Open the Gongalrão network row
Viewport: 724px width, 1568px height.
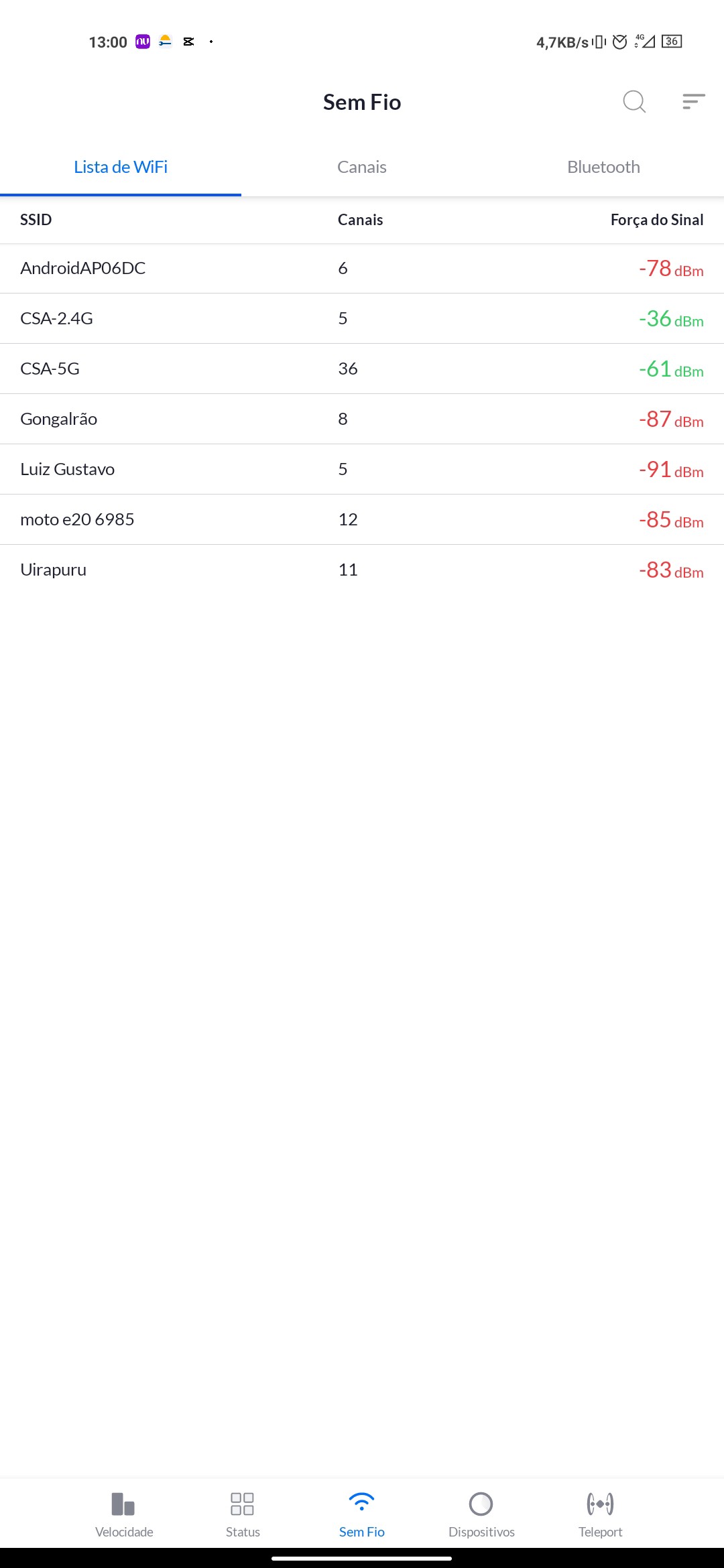tap(362, 419)
